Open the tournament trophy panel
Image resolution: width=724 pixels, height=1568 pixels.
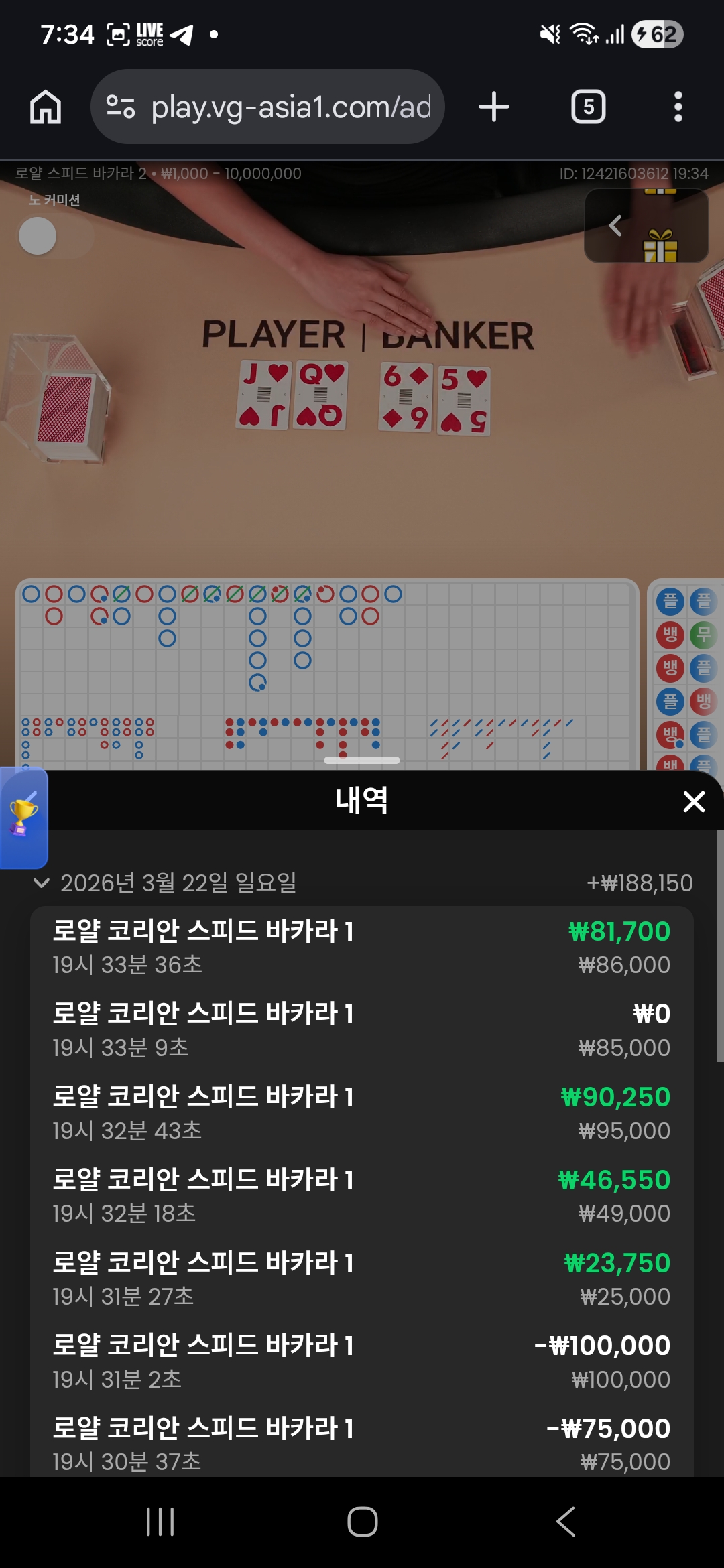[x=25, y=819]
